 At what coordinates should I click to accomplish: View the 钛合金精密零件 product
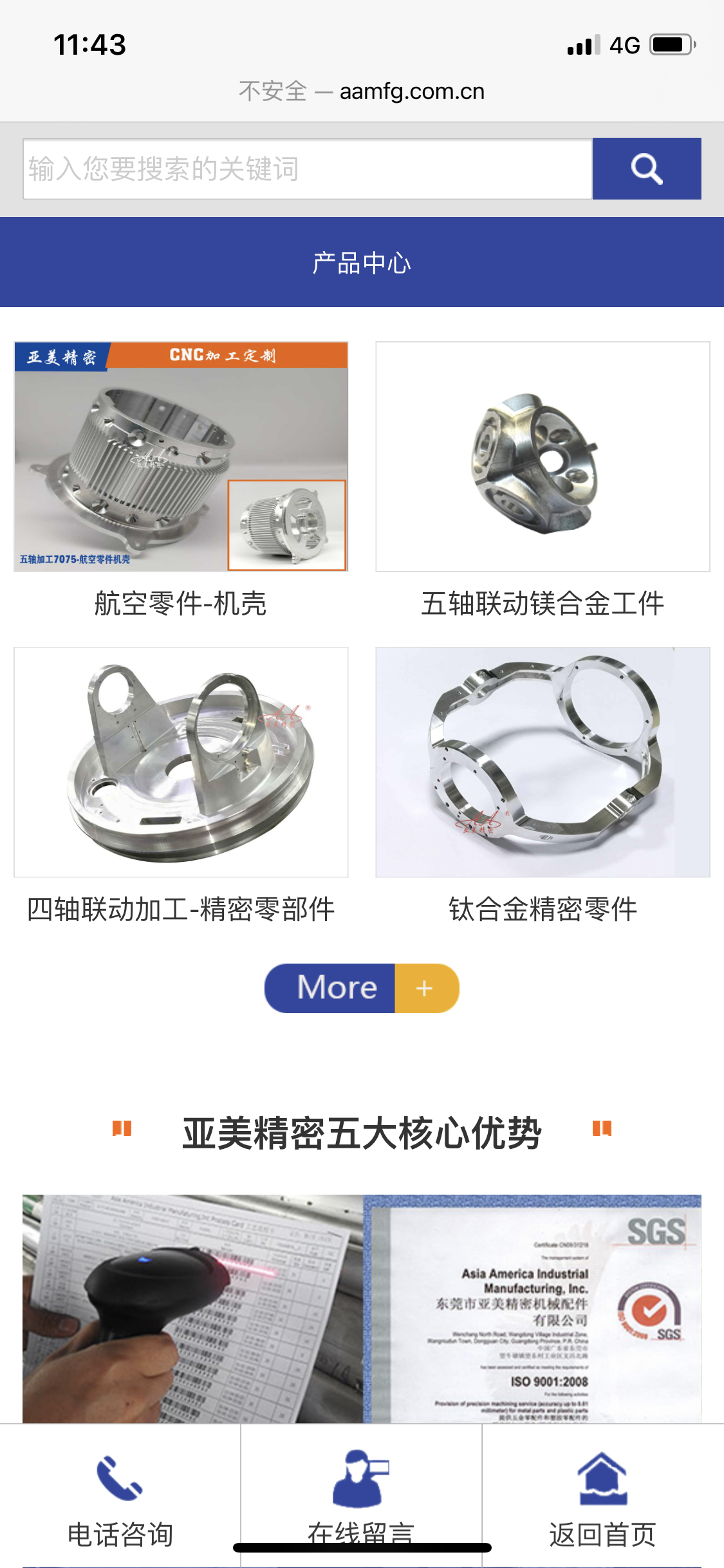pyautogui.click(x=543, y=762)
